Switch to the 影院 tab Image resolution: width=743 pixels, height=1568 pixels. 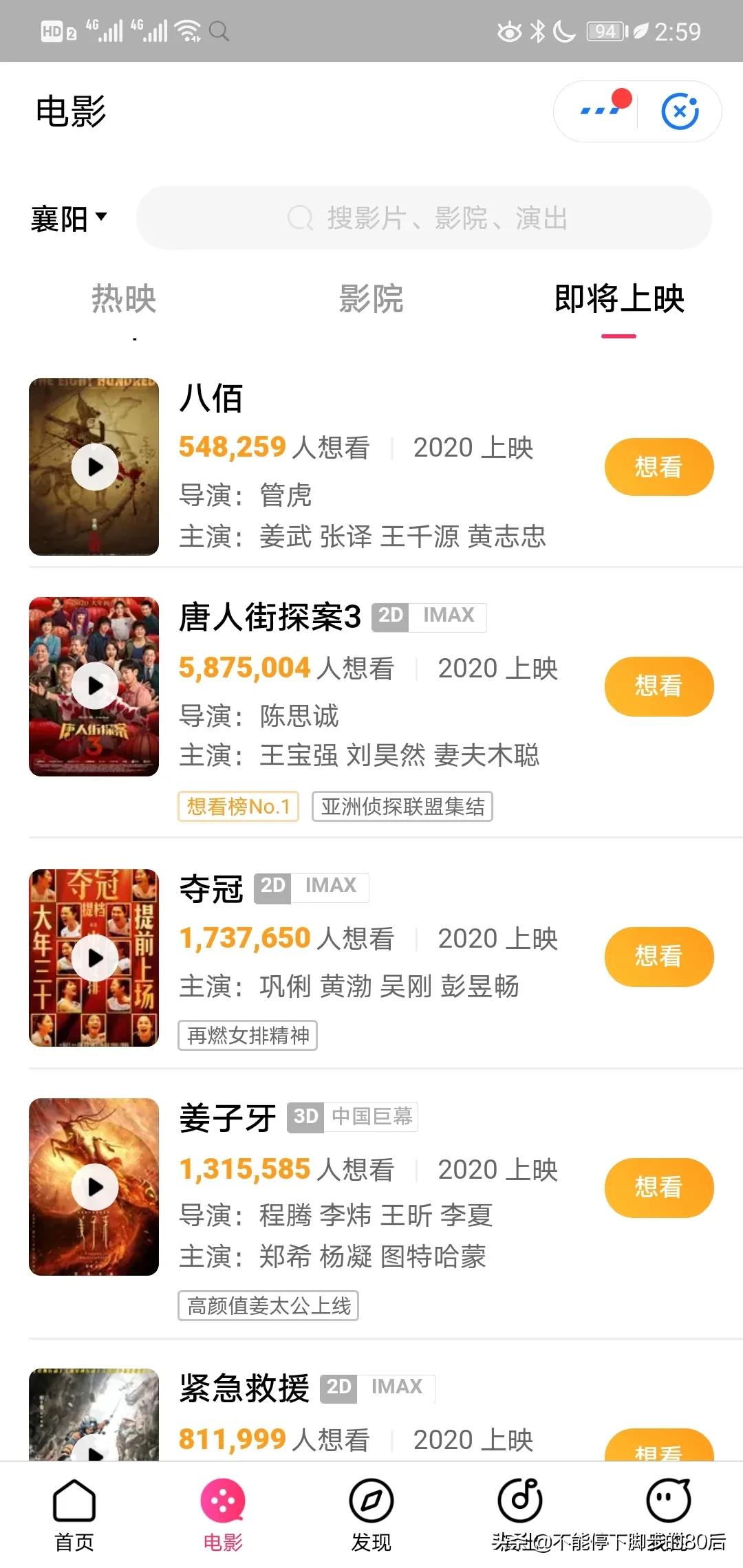tap(371, 299)
